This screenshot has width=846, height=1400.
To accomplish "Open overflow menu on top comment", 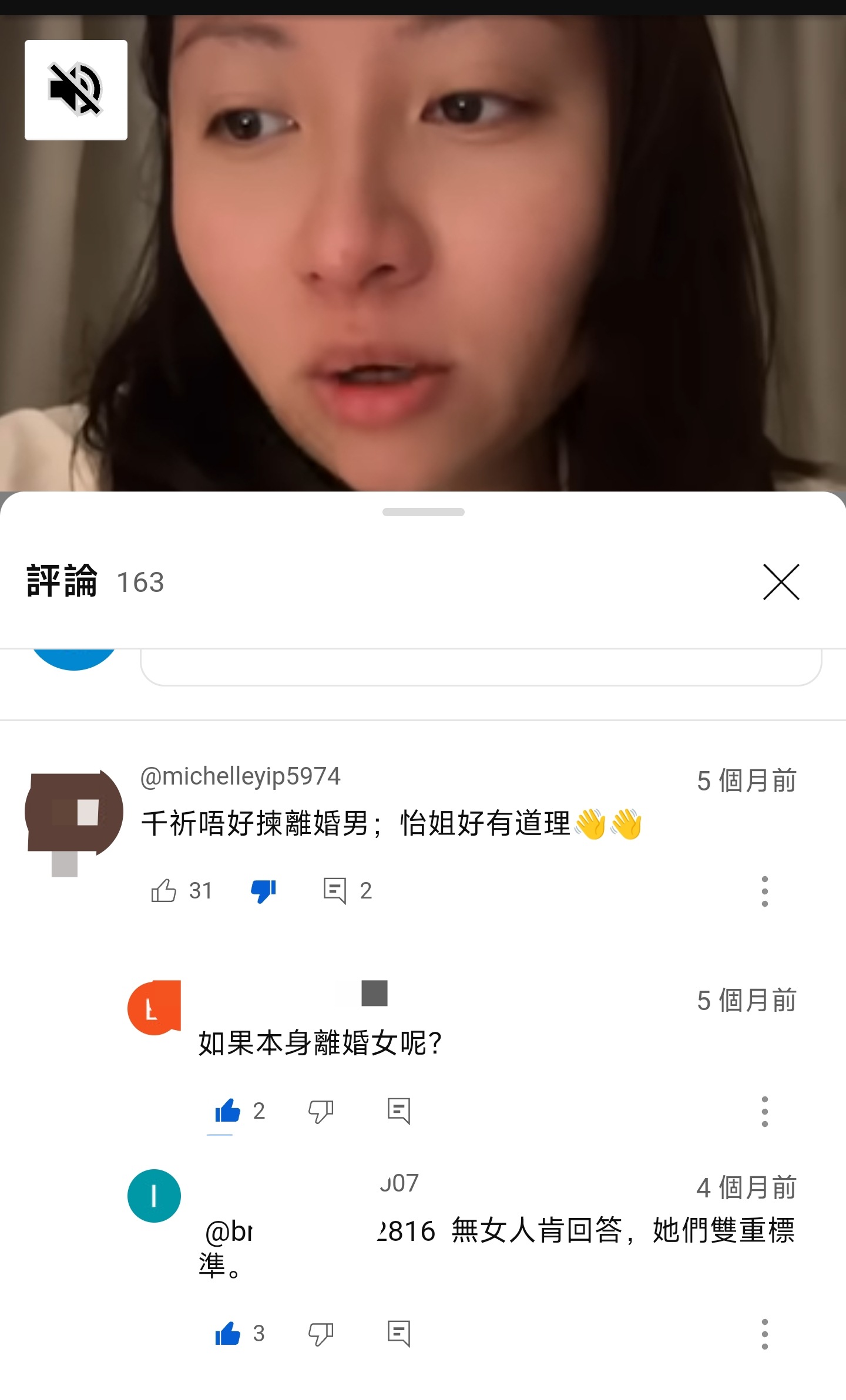I will click(x=764, y=891).
